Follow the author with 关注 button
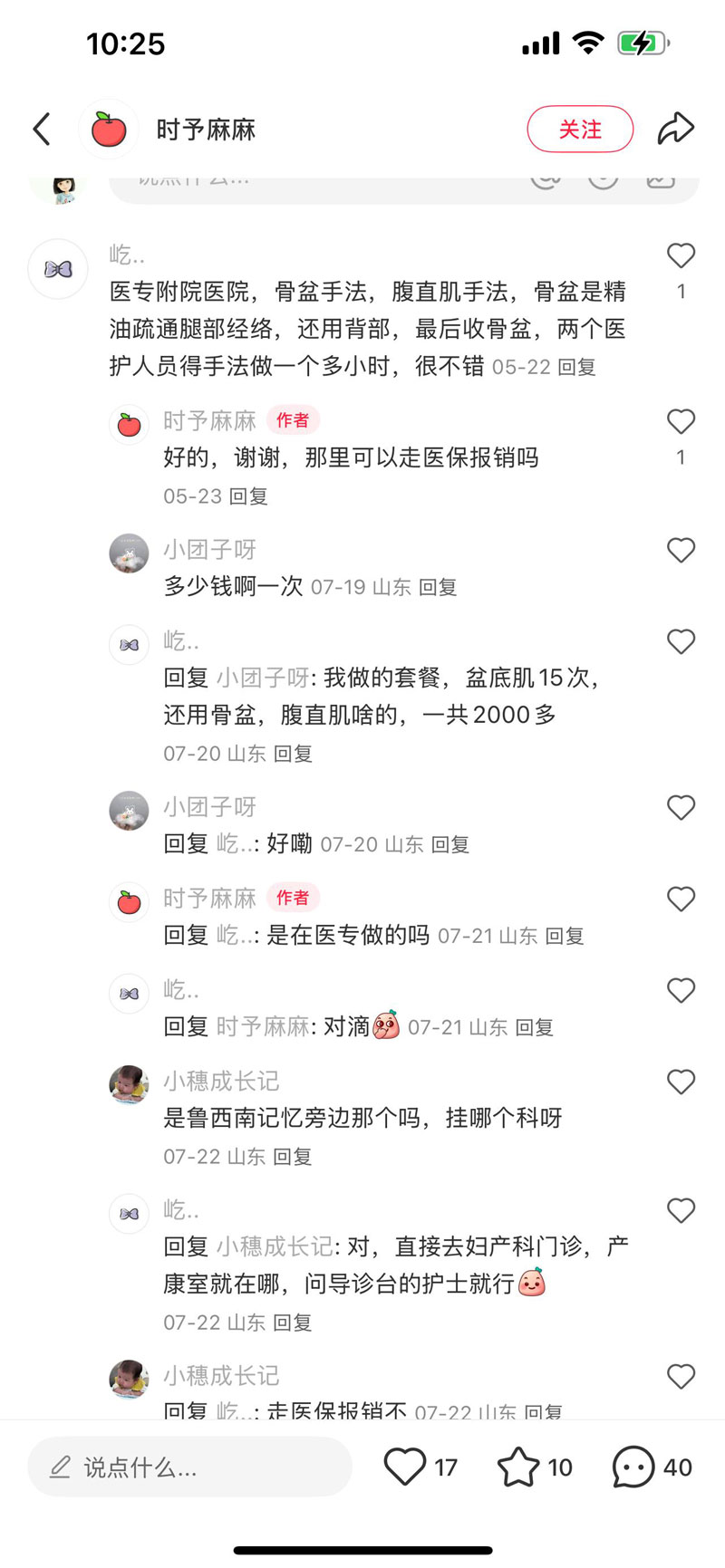Image resolution: width=725 pixels, height=1568 pixels. coord(580,130)
